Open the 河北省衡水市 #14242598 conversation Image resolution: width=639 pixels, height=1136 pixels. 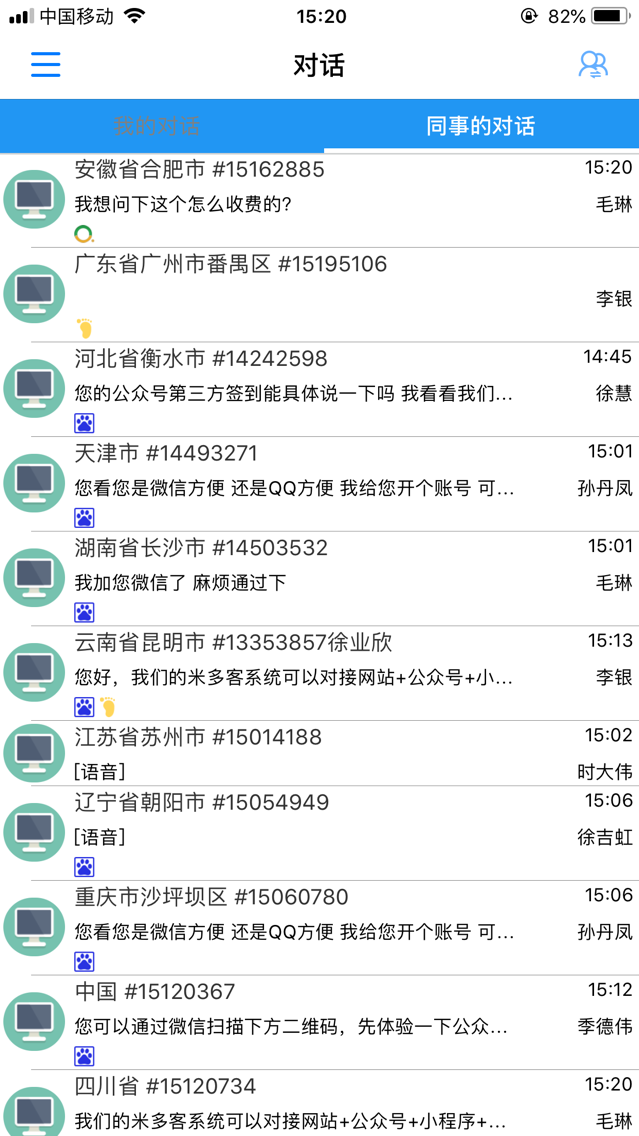coord(320,390)
